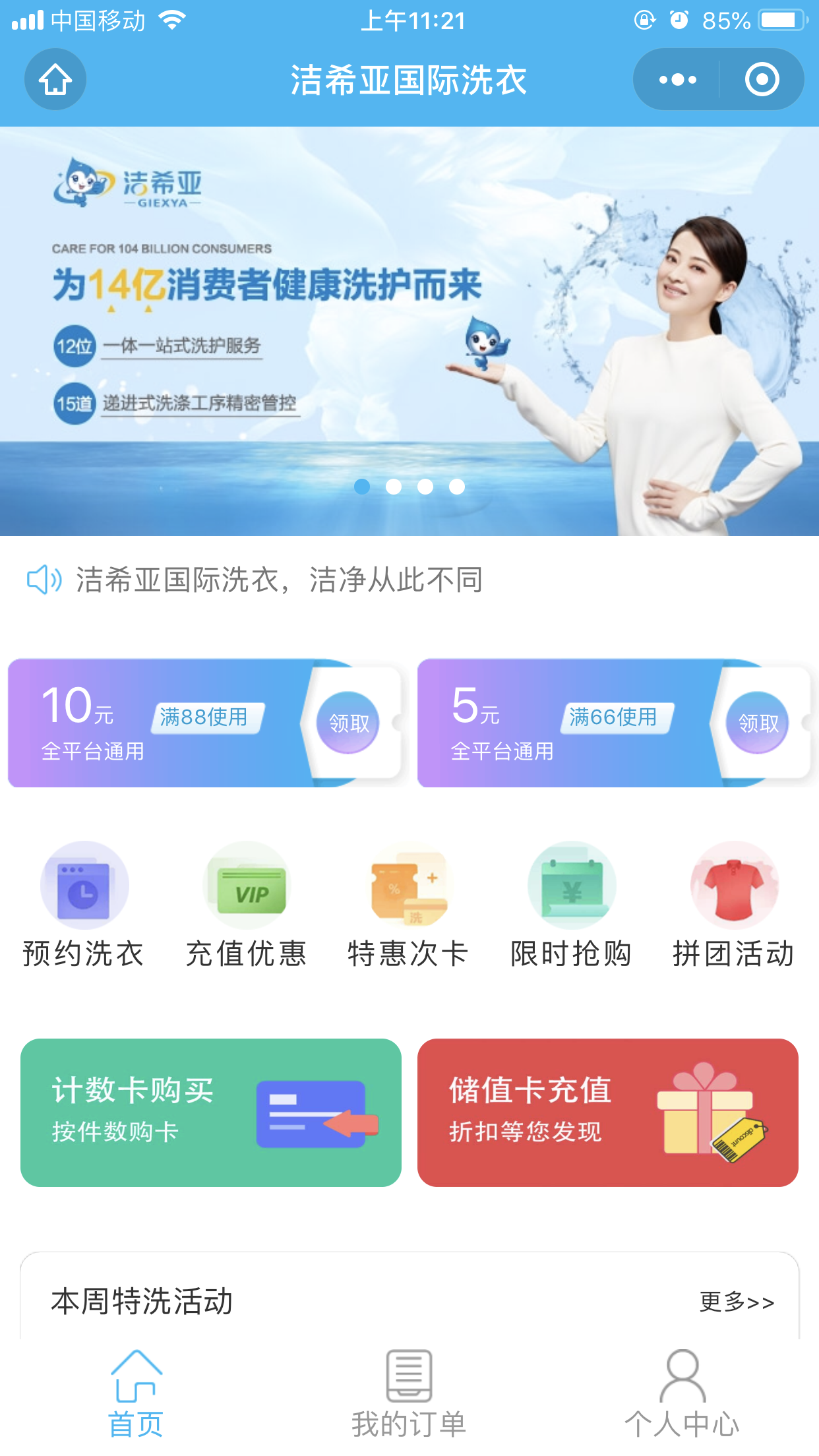The image size is (819, 1456).
Task: Tap the capsule circle button top right
Action: pos(762,79)
